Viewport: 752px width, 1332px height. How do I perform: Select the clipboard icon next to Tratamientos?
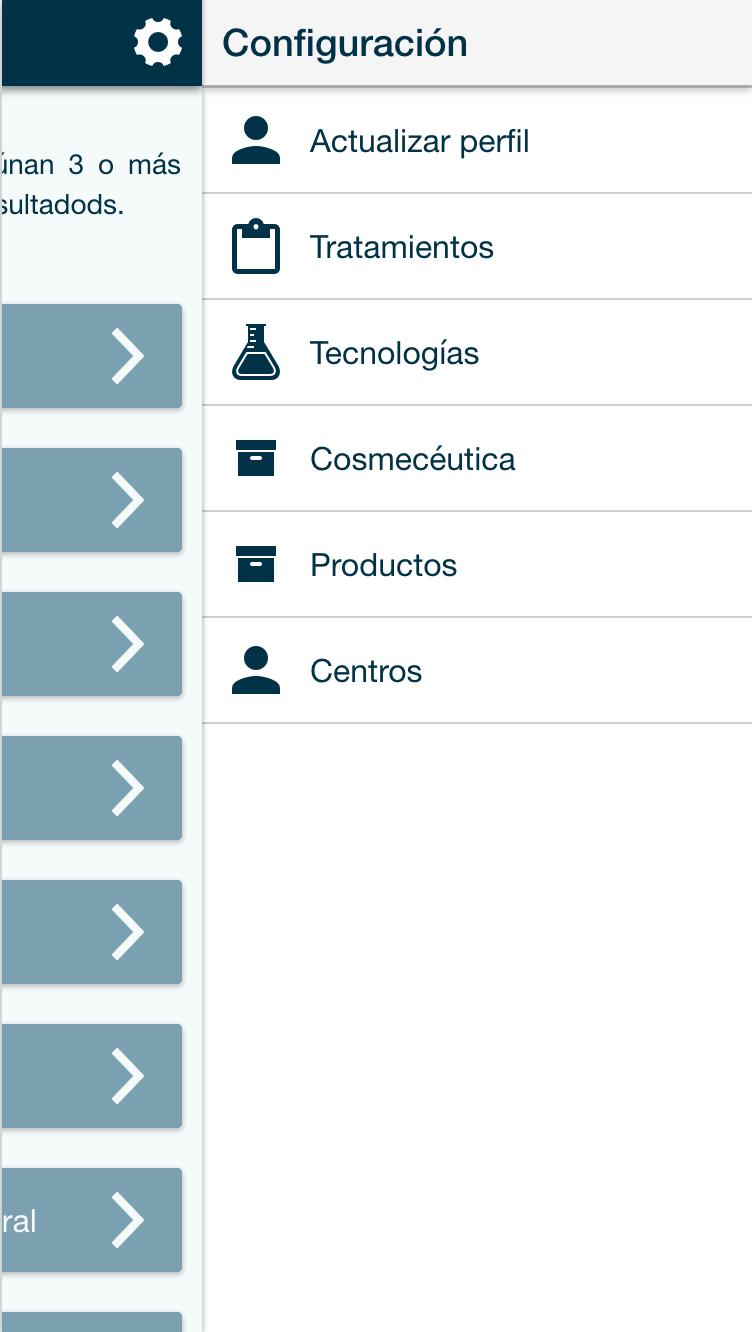click(256, 247)
